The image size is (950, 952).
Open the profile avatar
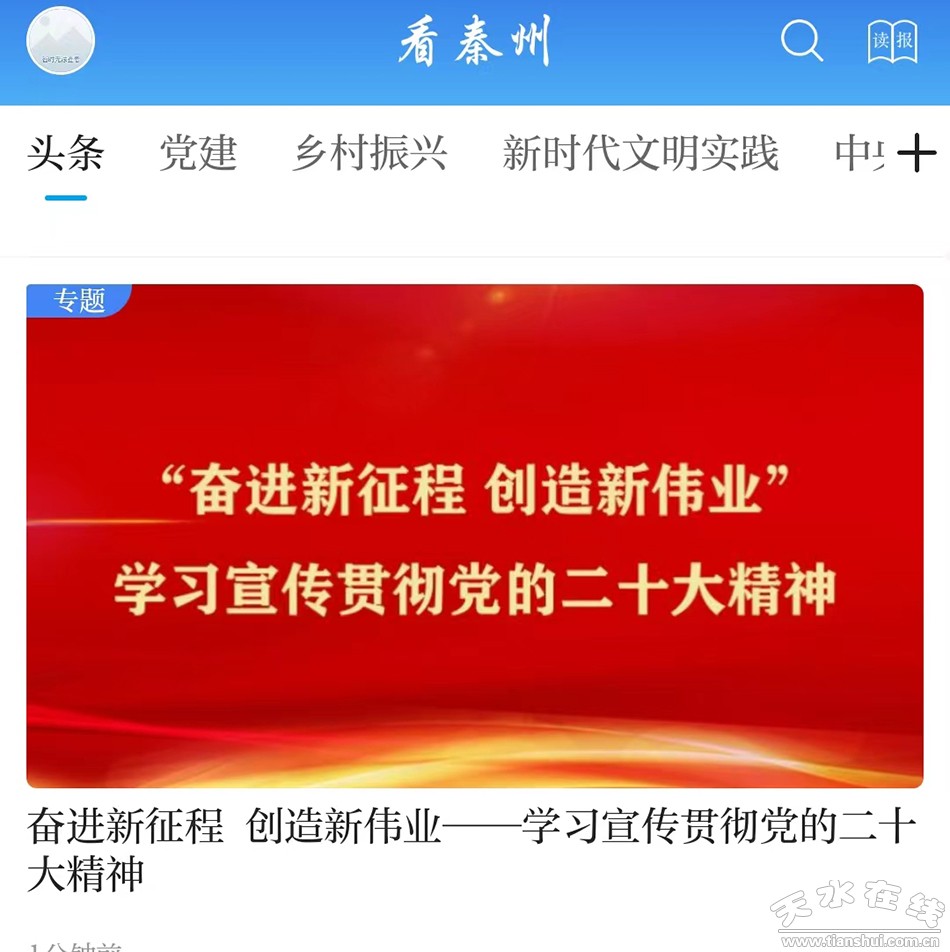60,41
